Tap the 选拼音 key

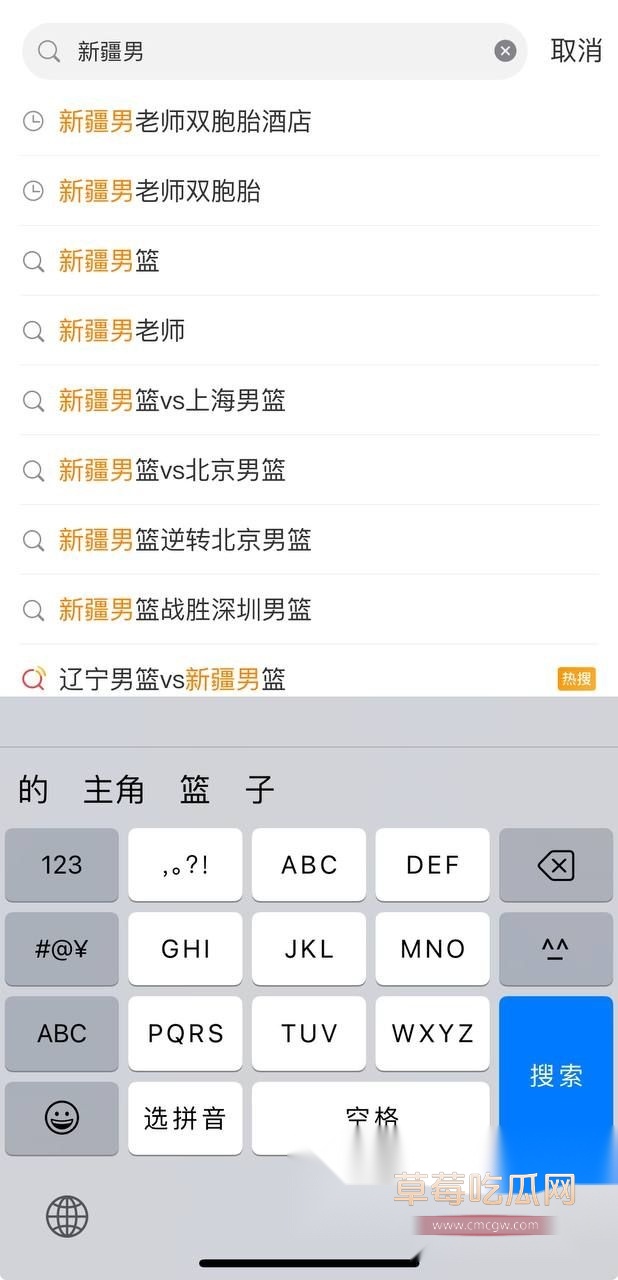[x=185, y=1117]
